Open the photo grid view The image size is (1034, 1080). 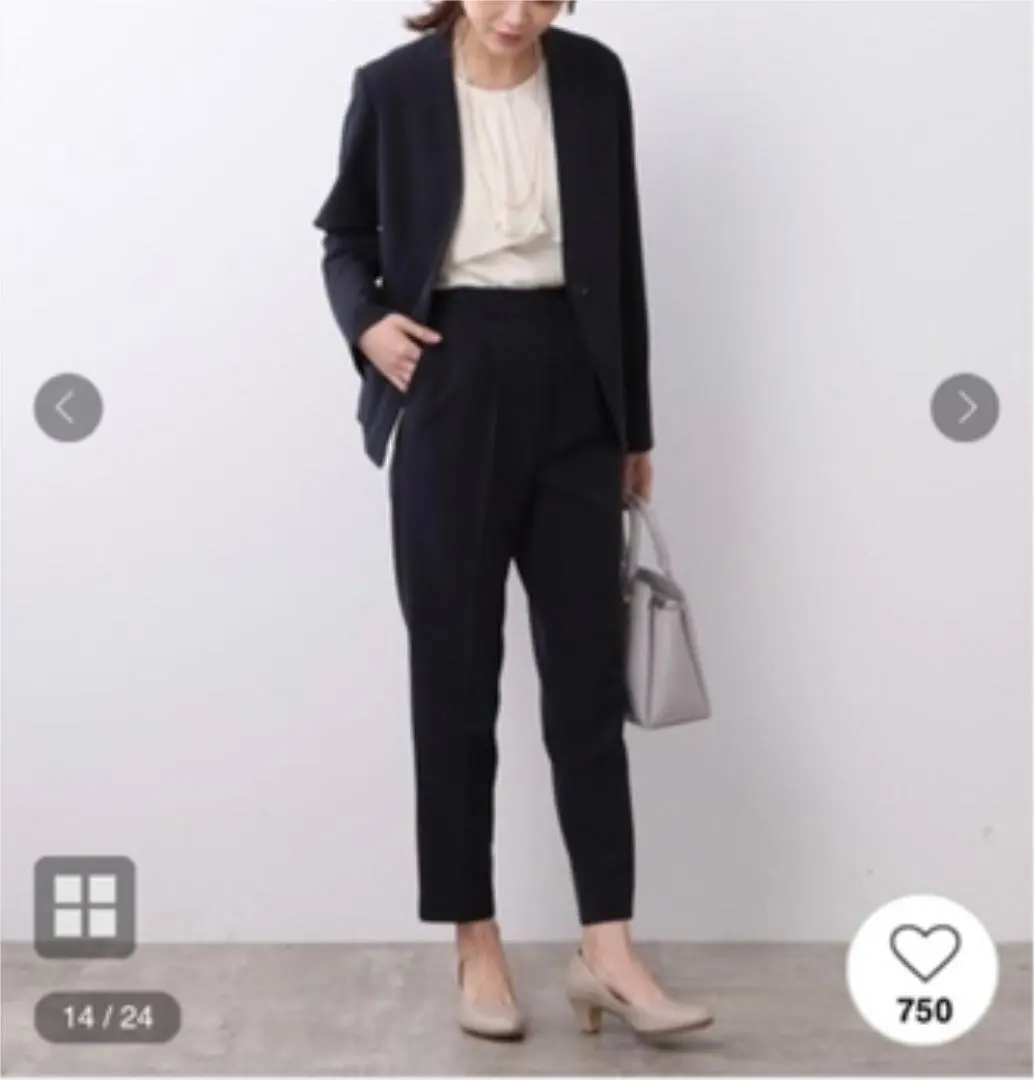click(85, 906)
